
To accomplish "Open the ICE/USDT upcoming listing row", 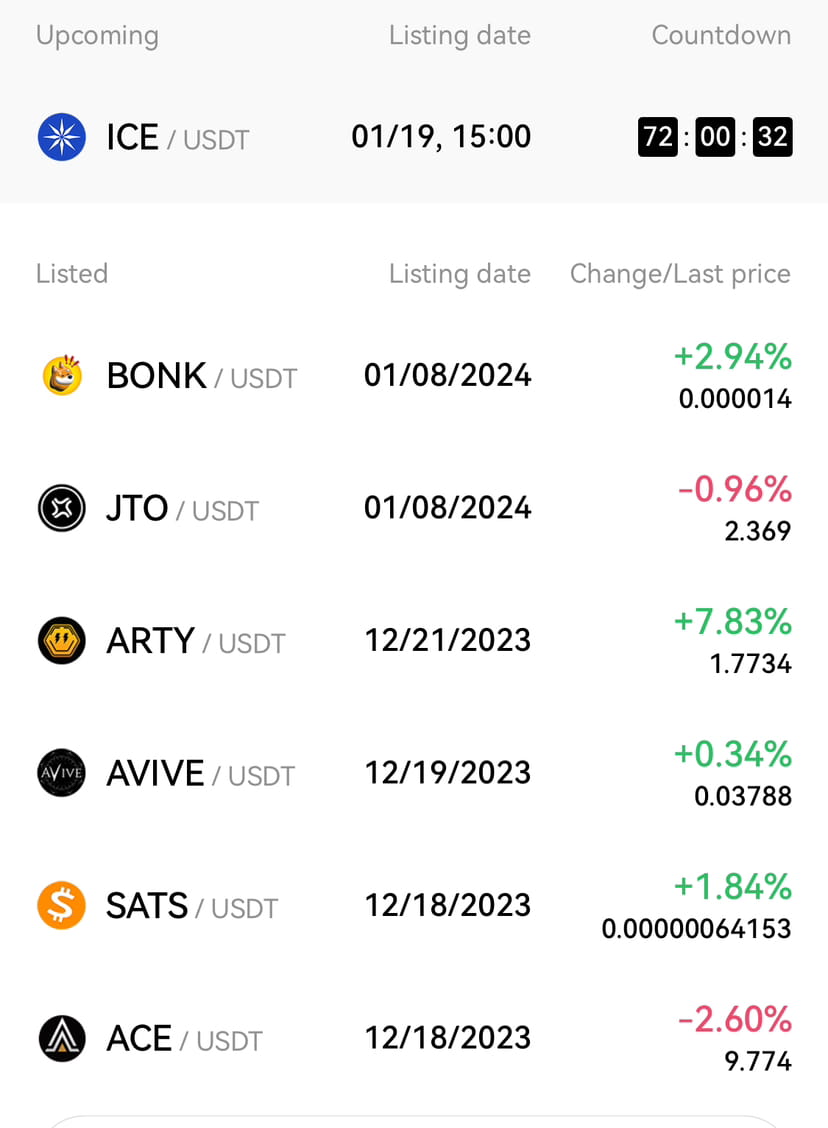I will coord(414,137).
